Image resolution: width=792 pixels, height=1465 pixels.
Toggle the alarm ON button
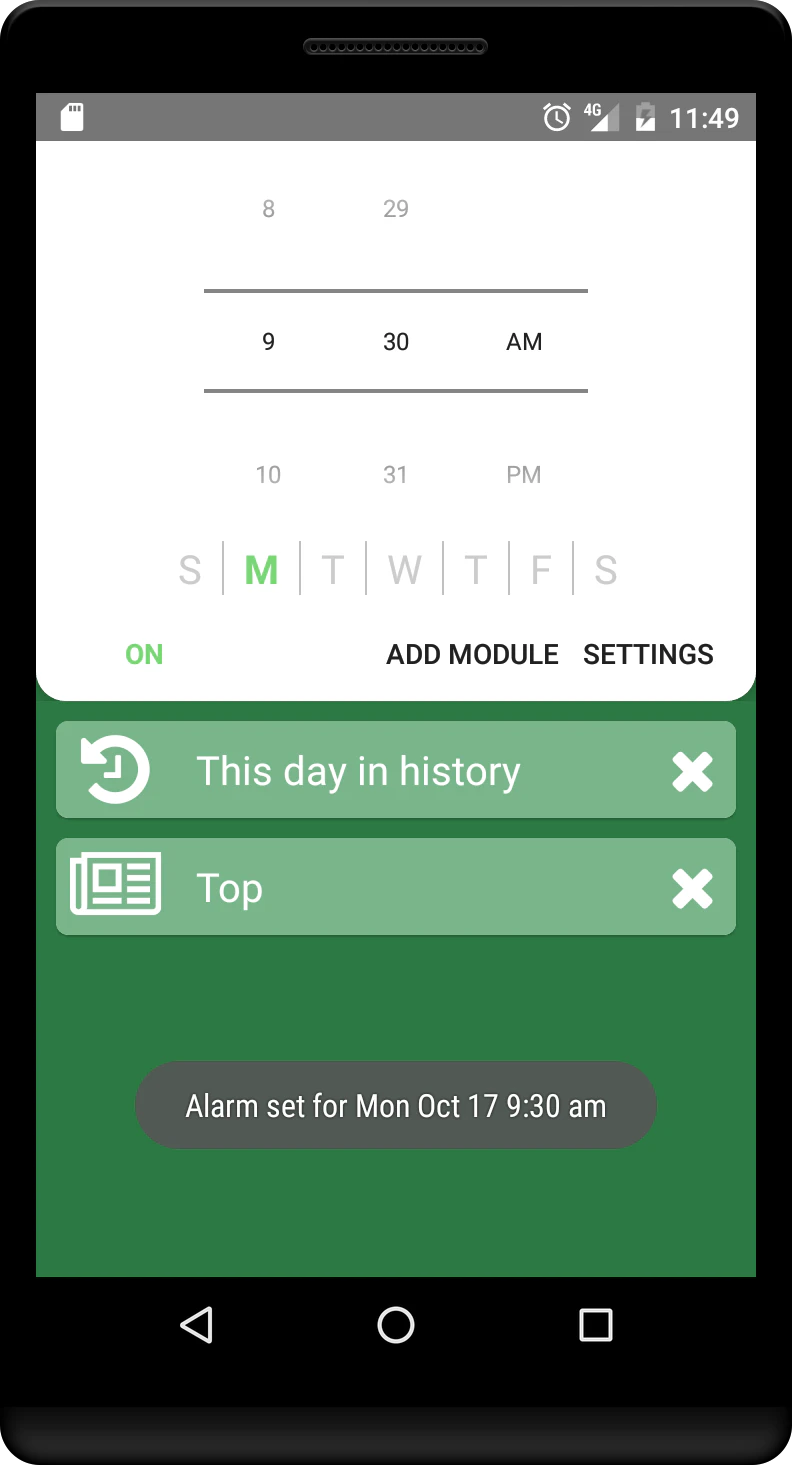pos(144,654)
